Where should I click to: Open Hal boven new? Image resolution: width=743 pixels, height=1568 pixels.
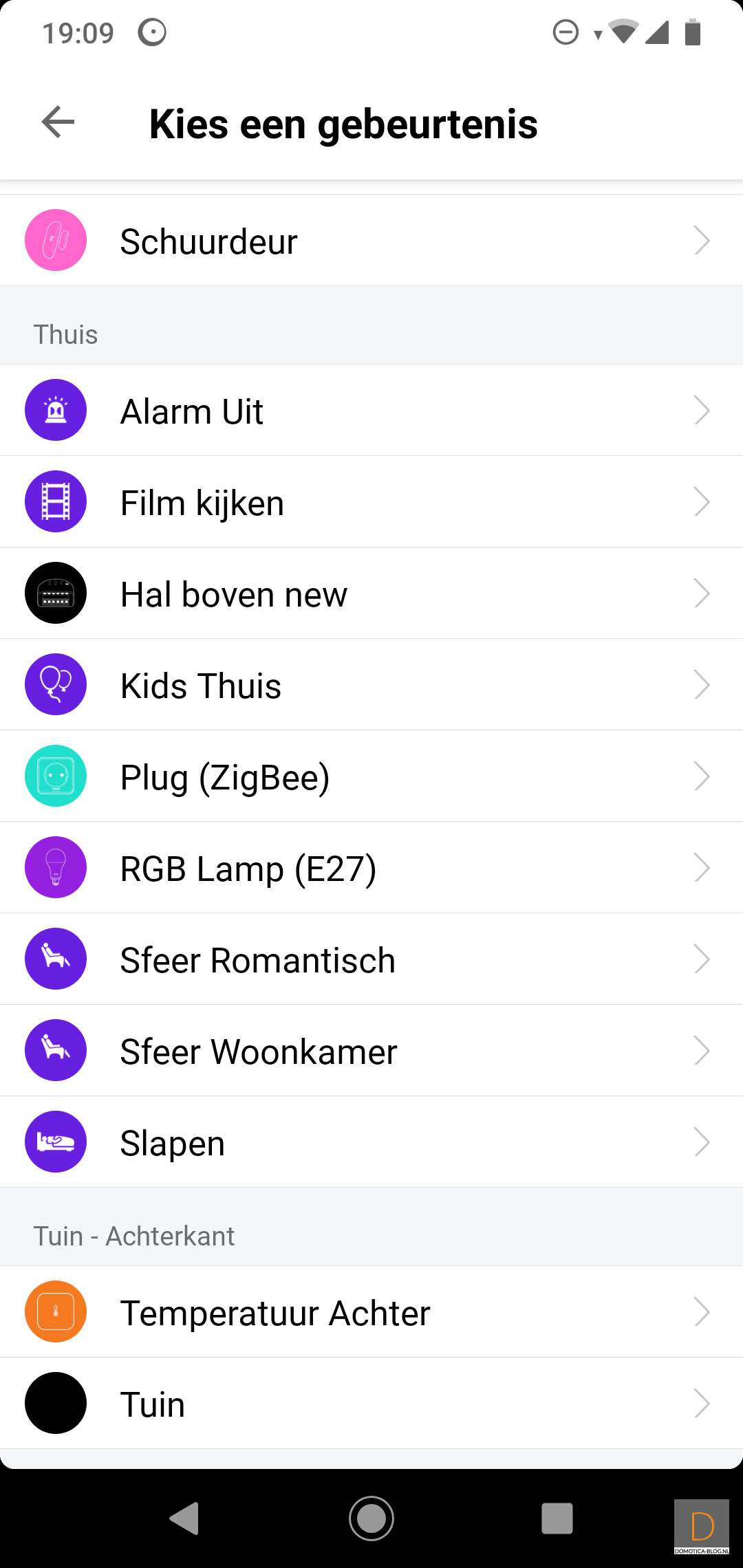[371, 594]
